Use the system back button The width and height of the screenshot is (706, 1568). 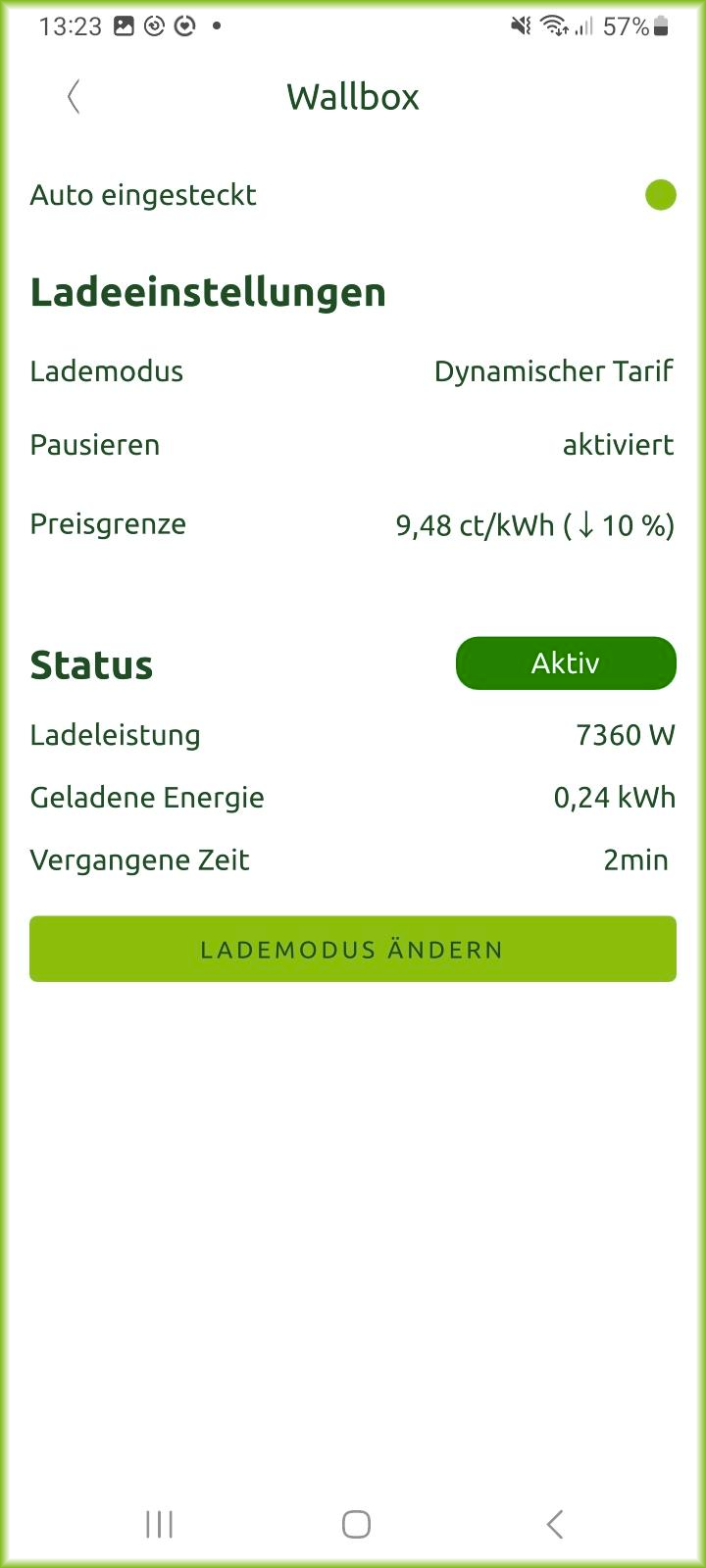(555, 1524)
